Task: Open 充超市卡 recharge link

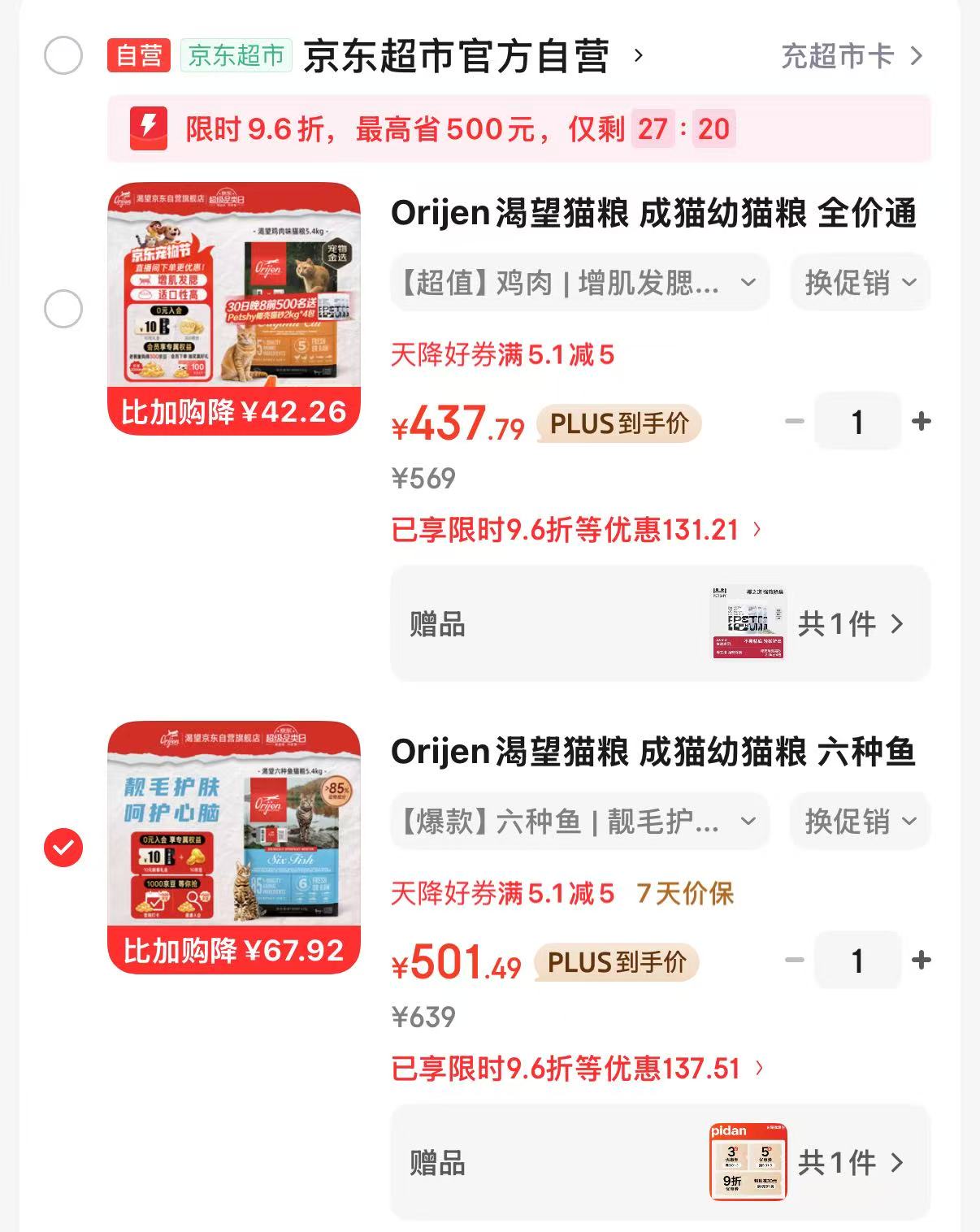Action: coord(852,56)
